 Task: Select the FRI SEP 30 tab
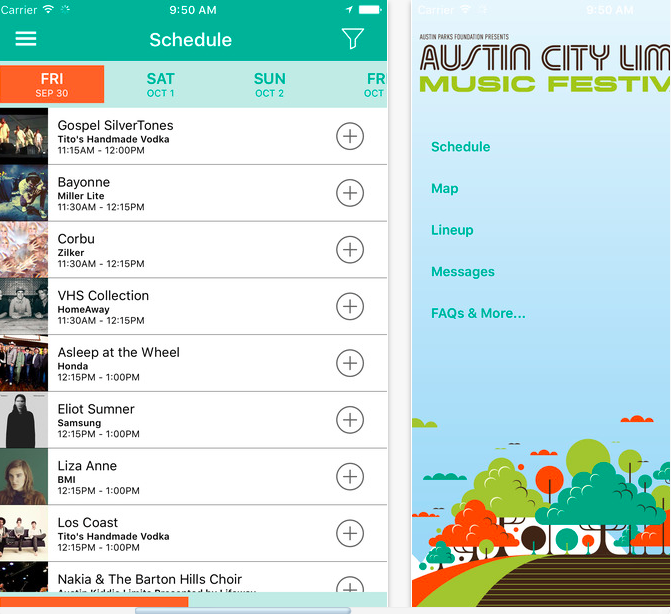click(52, 85)
